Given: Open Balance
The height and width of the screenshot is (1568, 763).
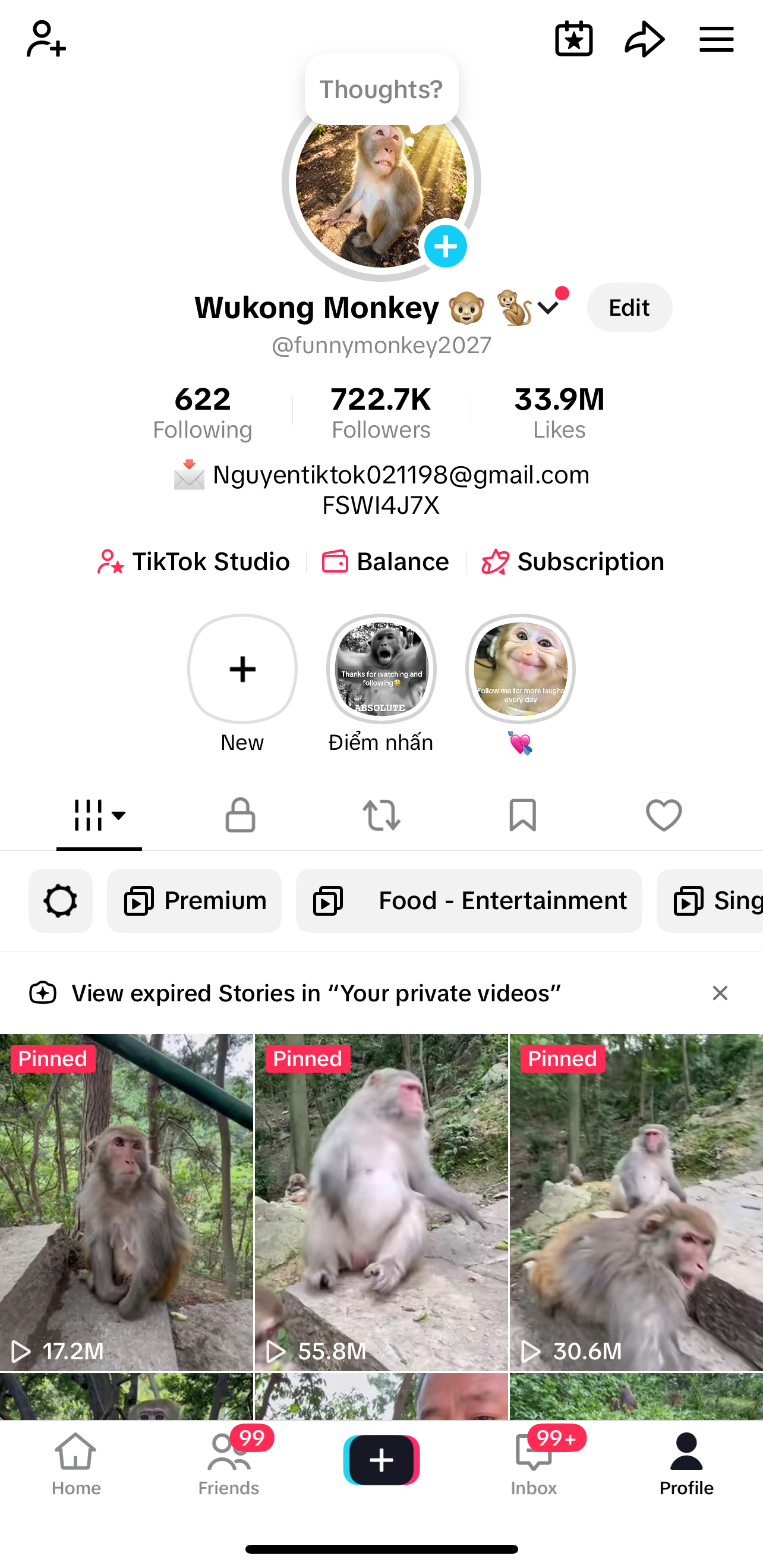Looking at the screenshot, I should [x=385, y=561].
